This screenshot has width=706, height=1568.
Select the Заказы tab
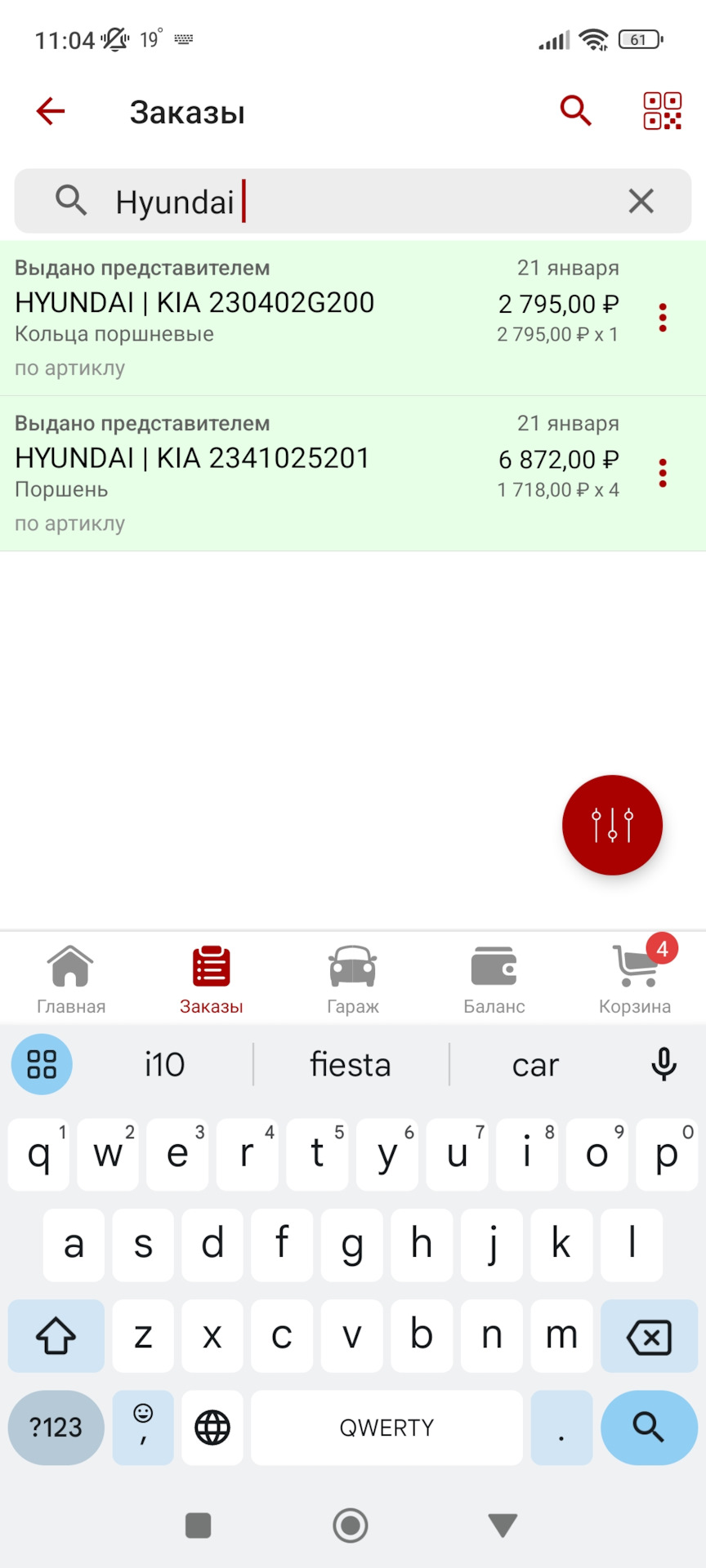pos(212,978)
